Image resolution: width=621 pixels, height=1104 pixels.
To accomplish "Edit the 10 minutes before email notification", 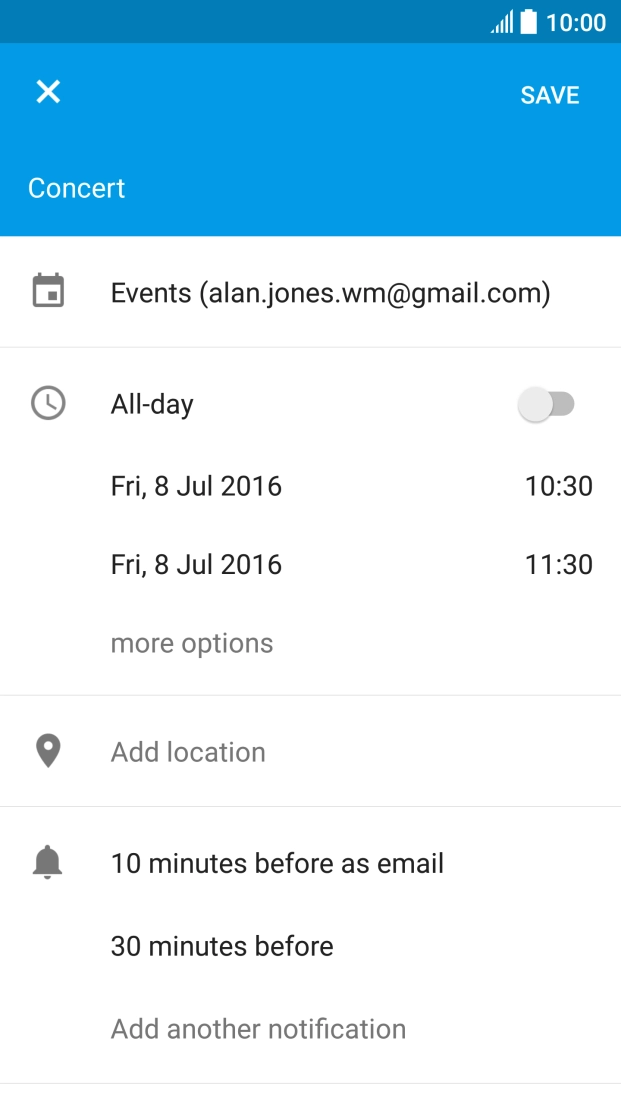I will point(277,864).
